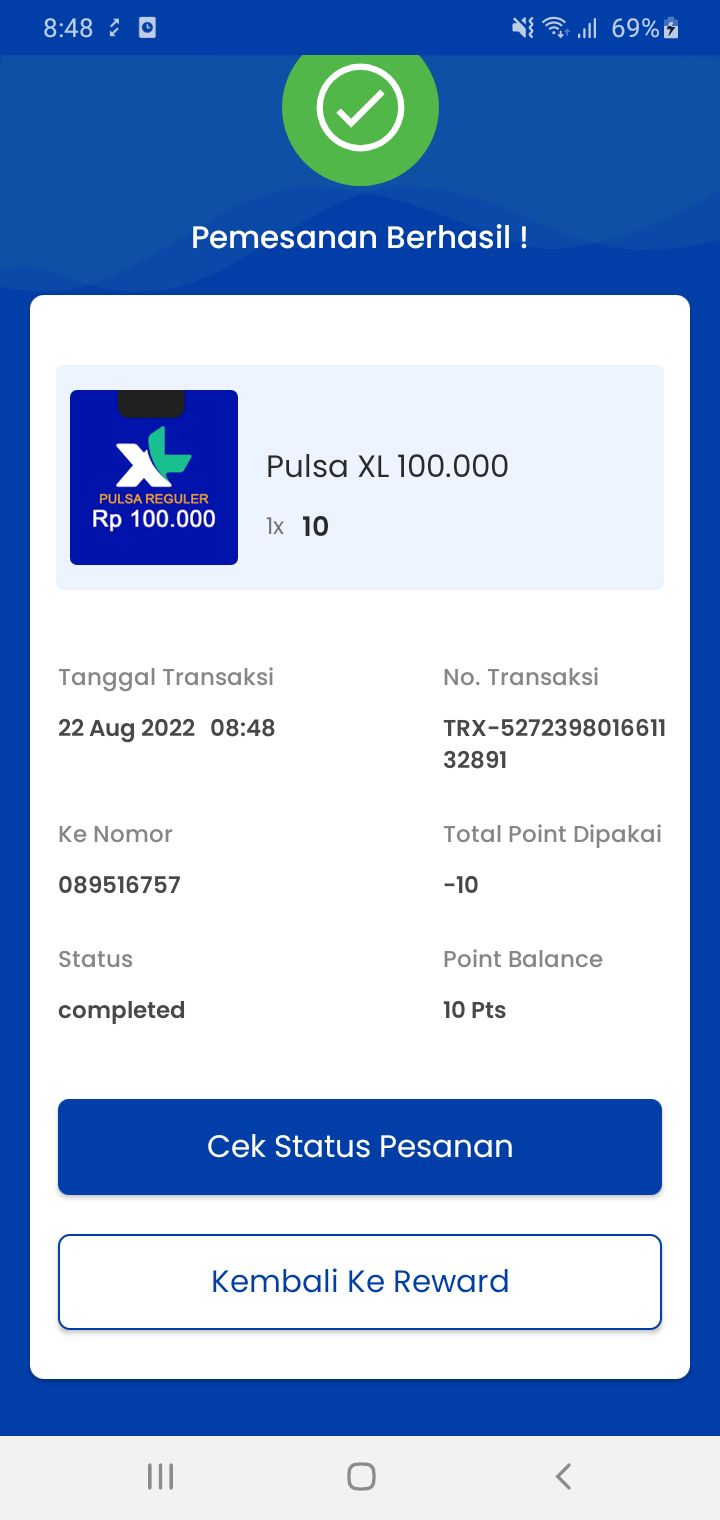Go to the home screen
This screenshot has height=1520, width=720.
coord(361,1476)
